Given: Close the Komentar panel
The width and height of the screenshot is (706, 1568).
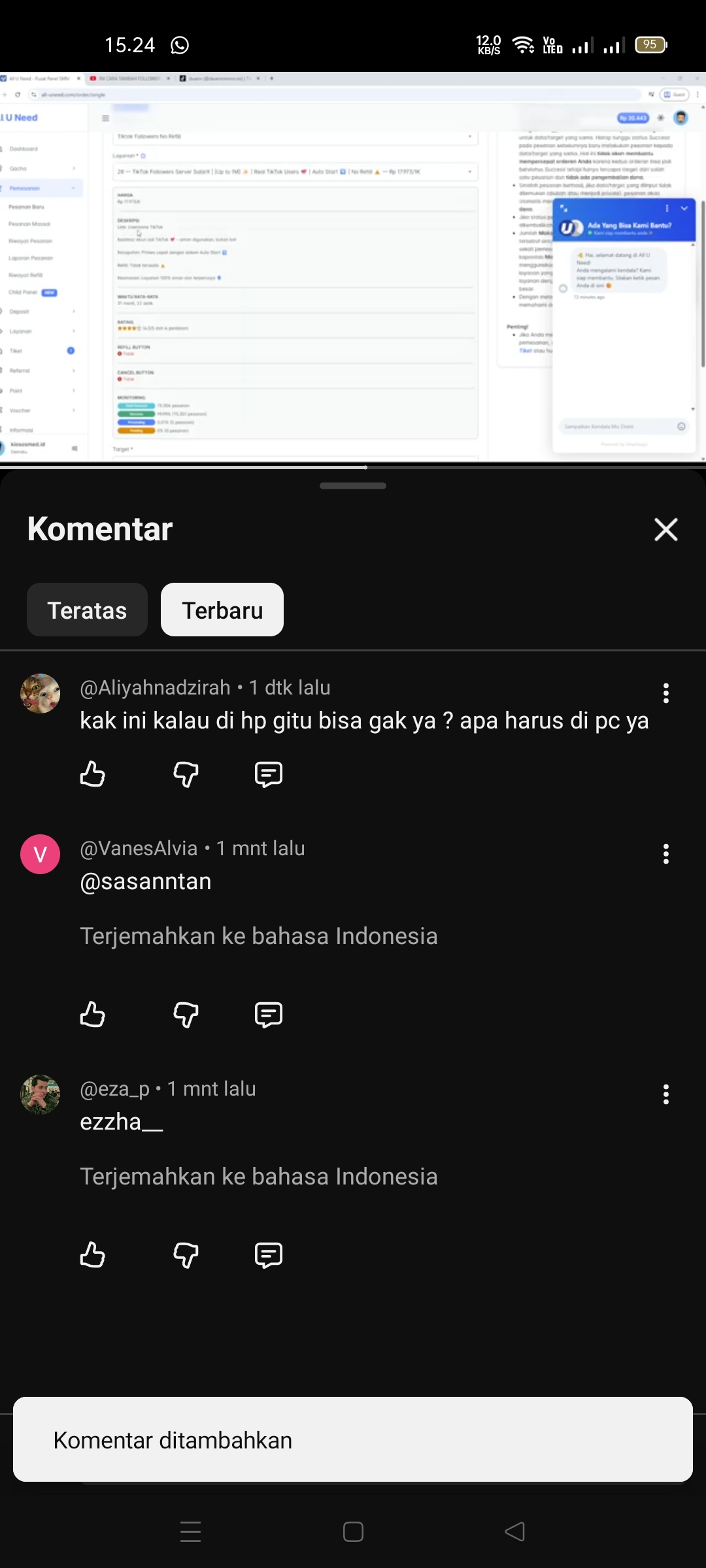Looking at the screenshot, I should (x=665, y=529).
